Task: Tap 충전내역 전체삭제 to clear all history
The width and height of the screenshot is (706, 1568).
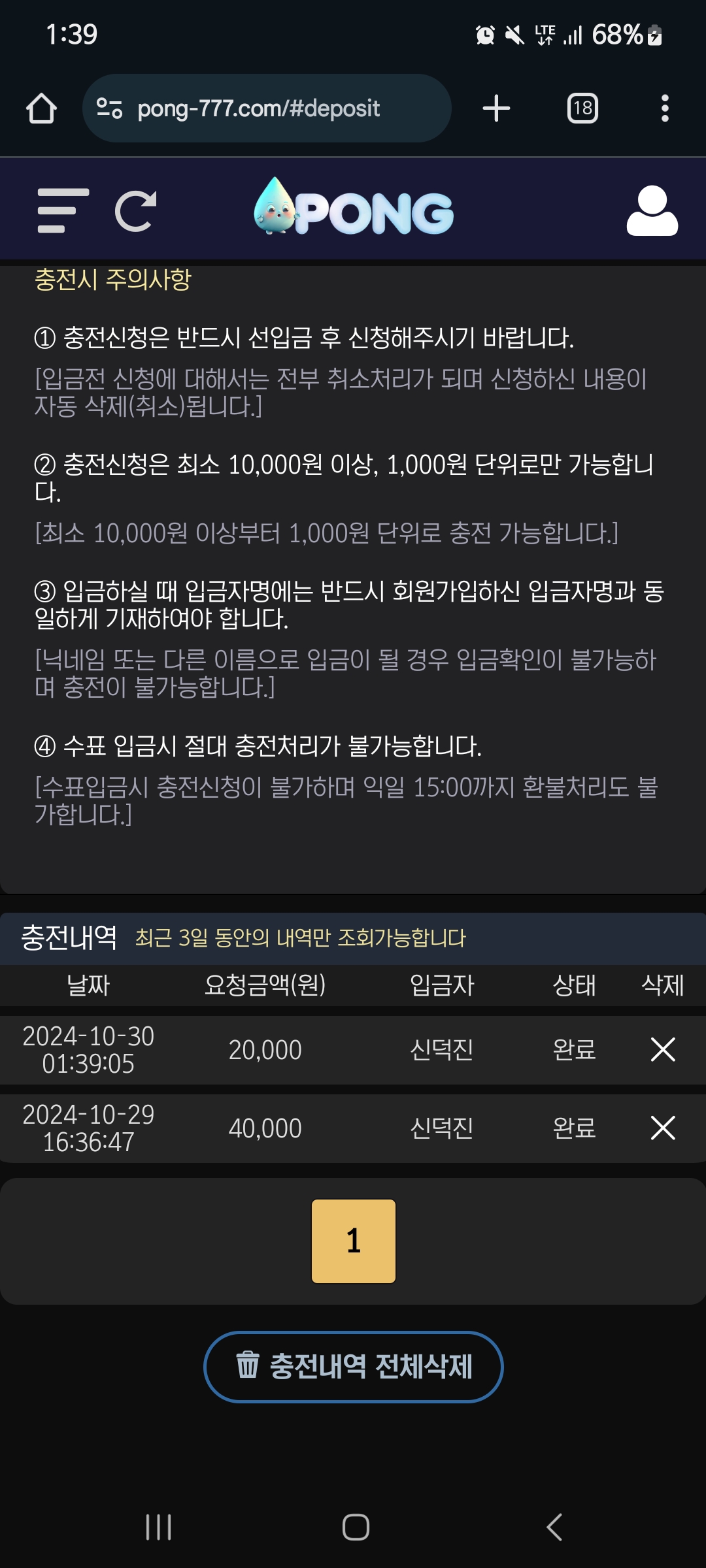Action: click(x=354, y=1366)
